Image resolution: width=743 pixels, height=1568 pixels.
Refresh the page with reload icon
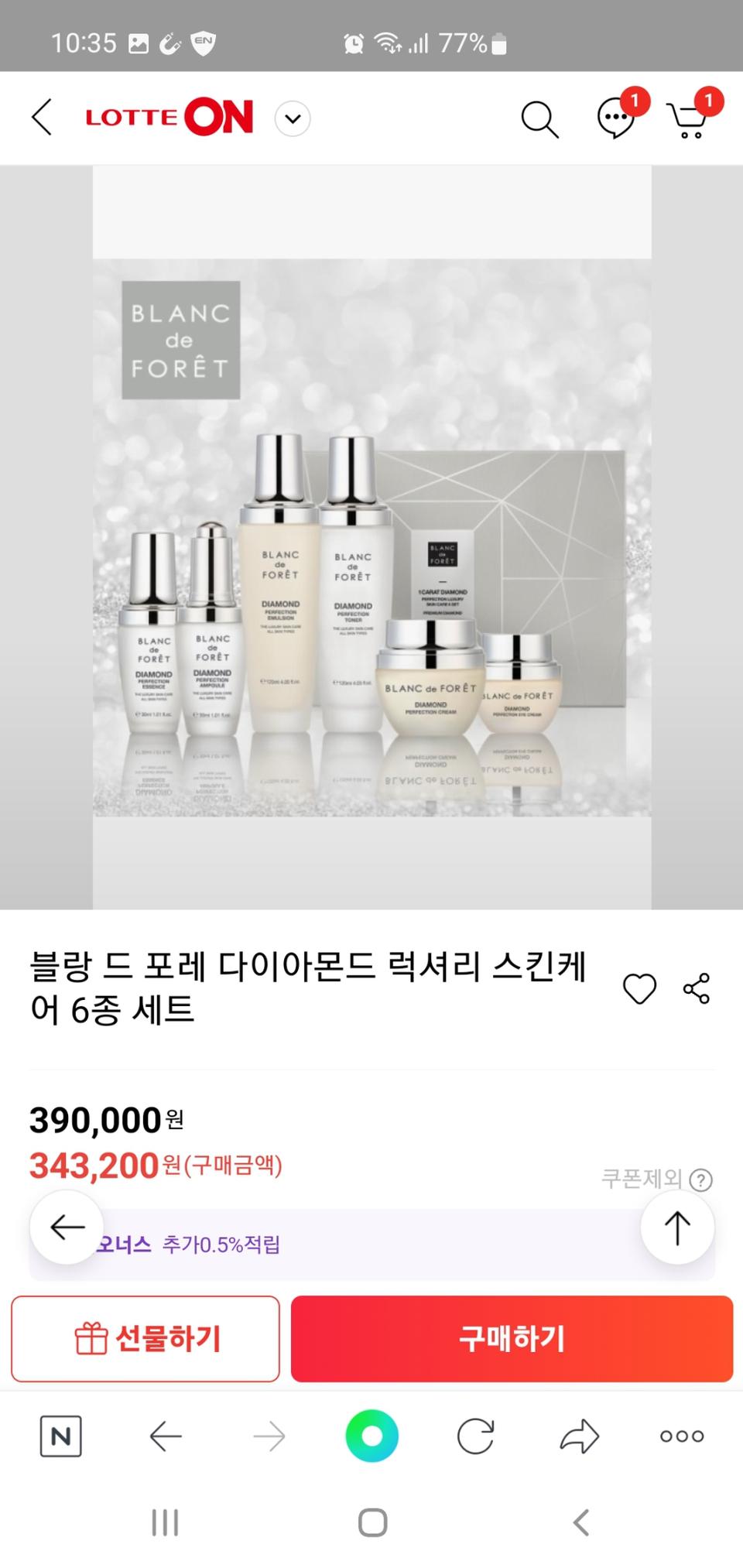pyautogui.click(x=475, y=1436)
